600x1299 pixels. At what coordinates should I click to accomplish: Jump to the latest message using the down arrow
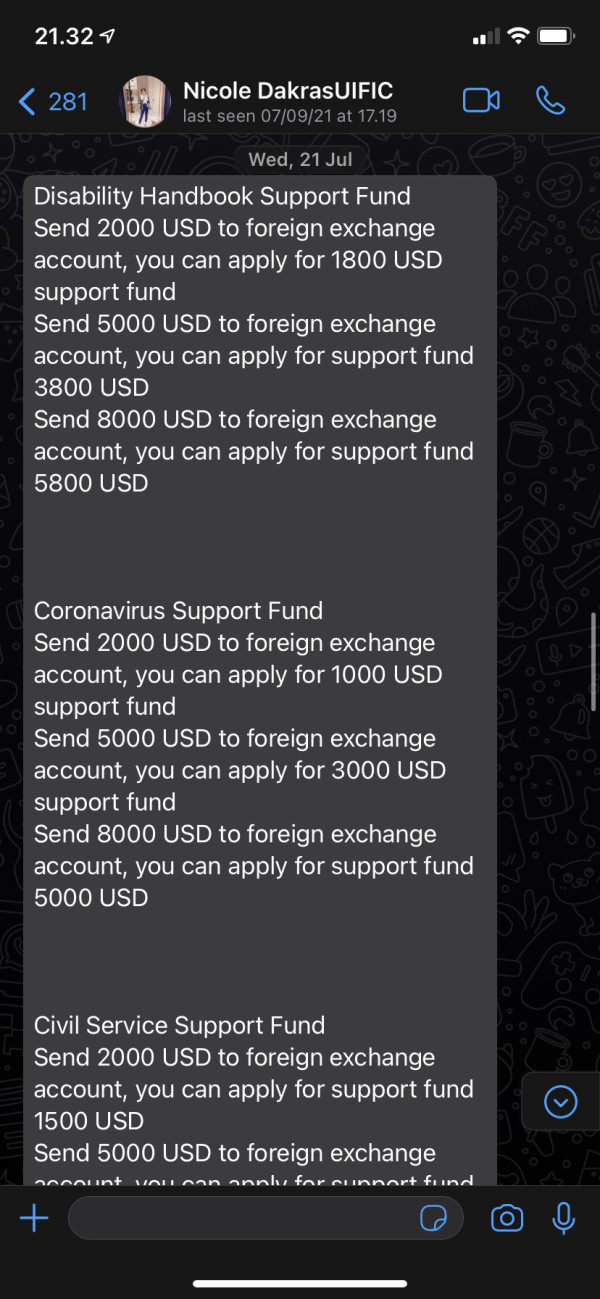point(561,1102)
